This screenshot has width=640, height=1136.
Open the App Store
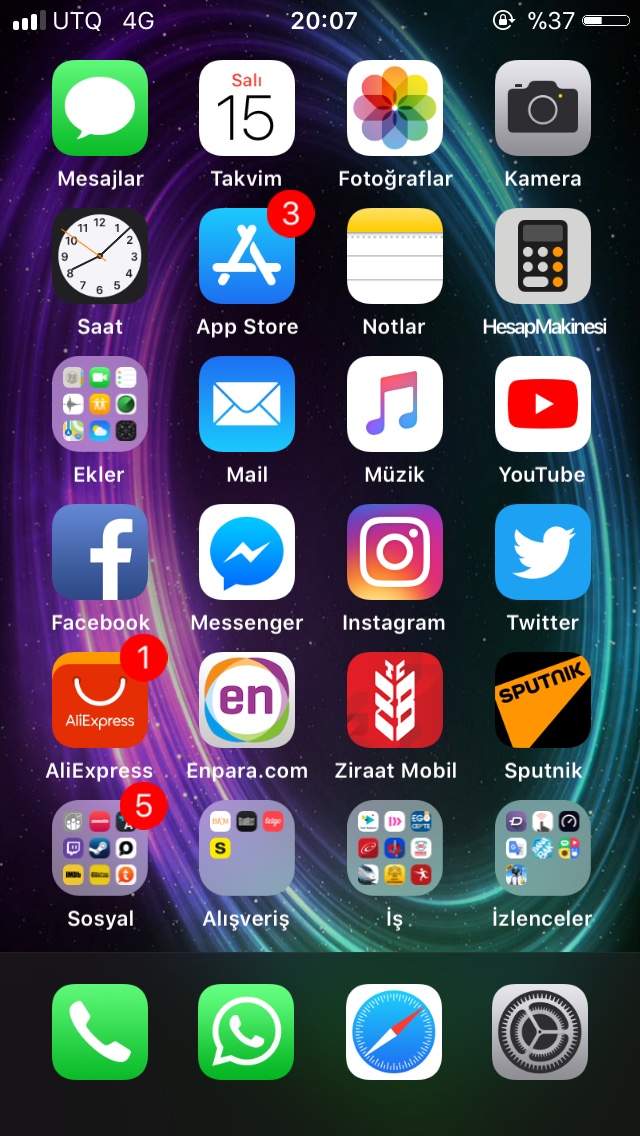tap(247, 256)
